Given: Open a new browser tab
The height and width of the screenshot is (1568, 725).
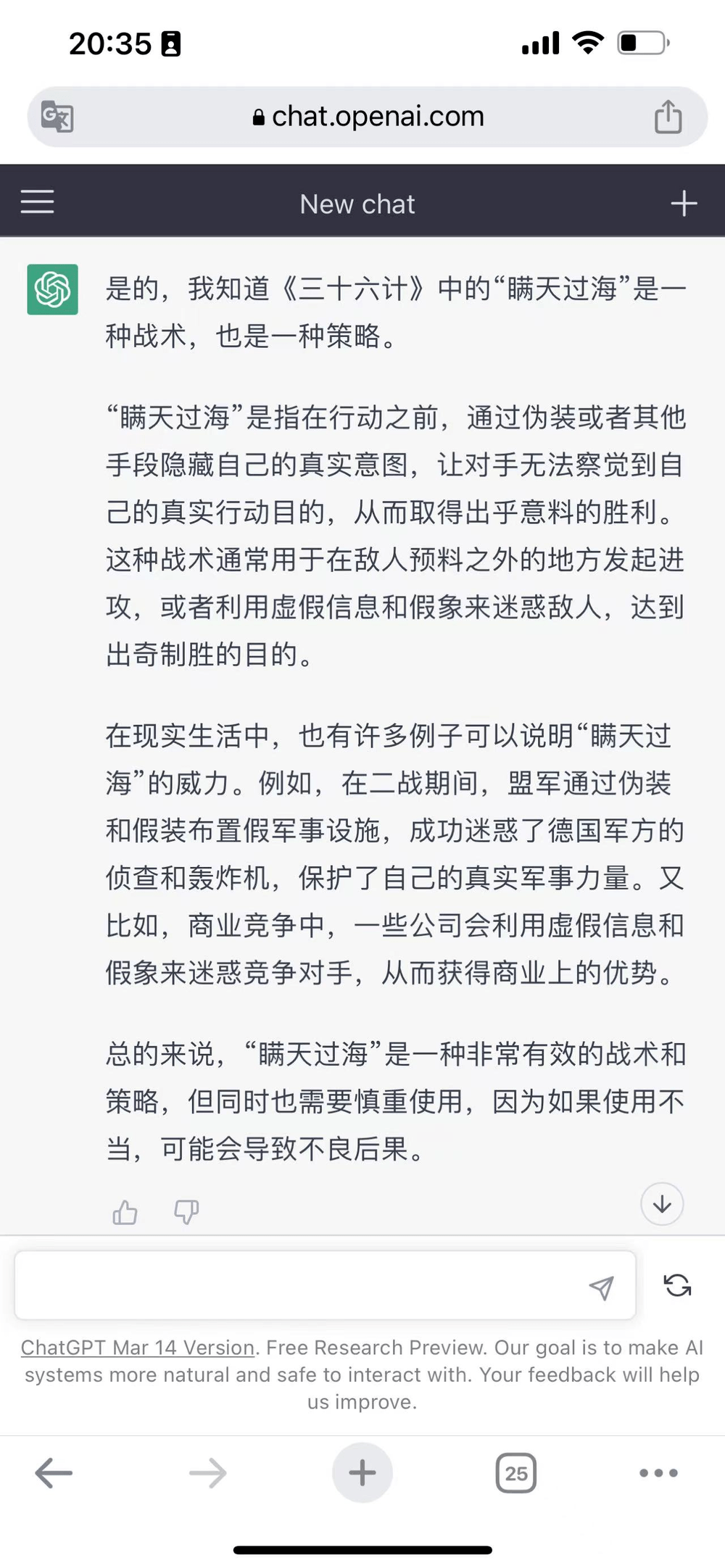Looking at the screenshot, I should tap(362, 1473).
